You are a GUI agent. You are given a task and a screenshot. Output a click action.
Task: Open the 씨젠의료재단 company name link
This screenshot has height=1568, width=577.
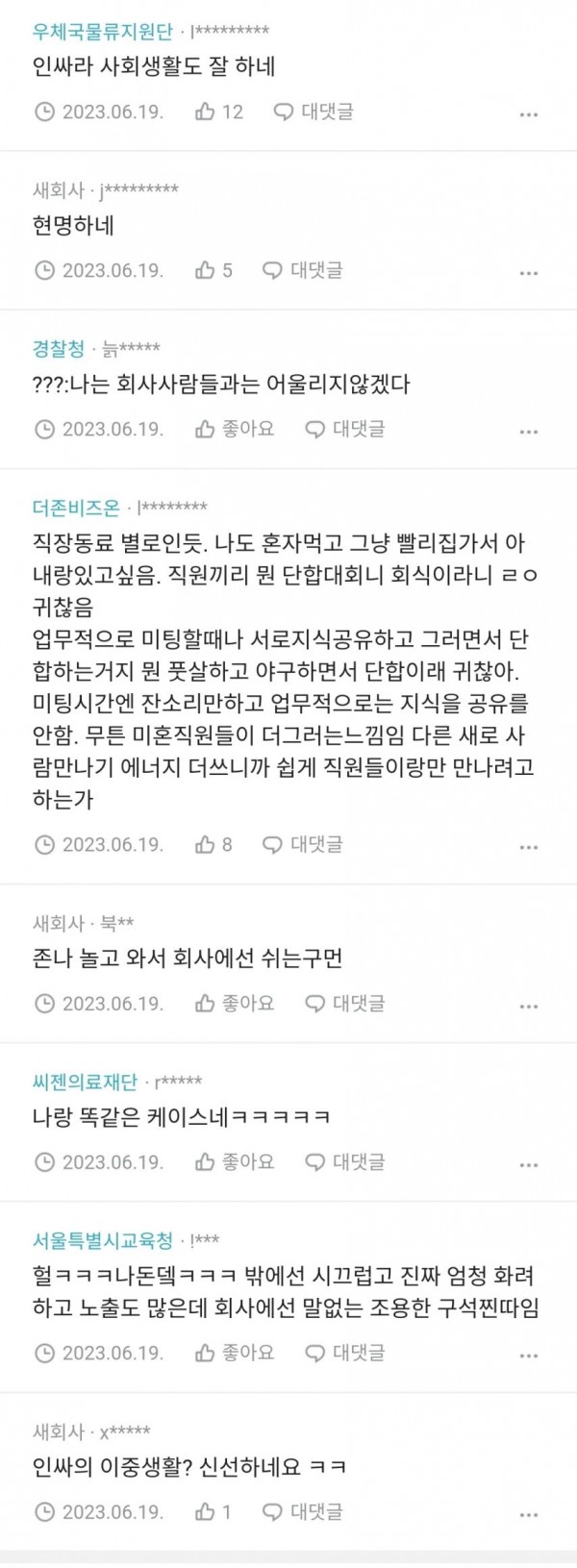[x=85, y=1082]
